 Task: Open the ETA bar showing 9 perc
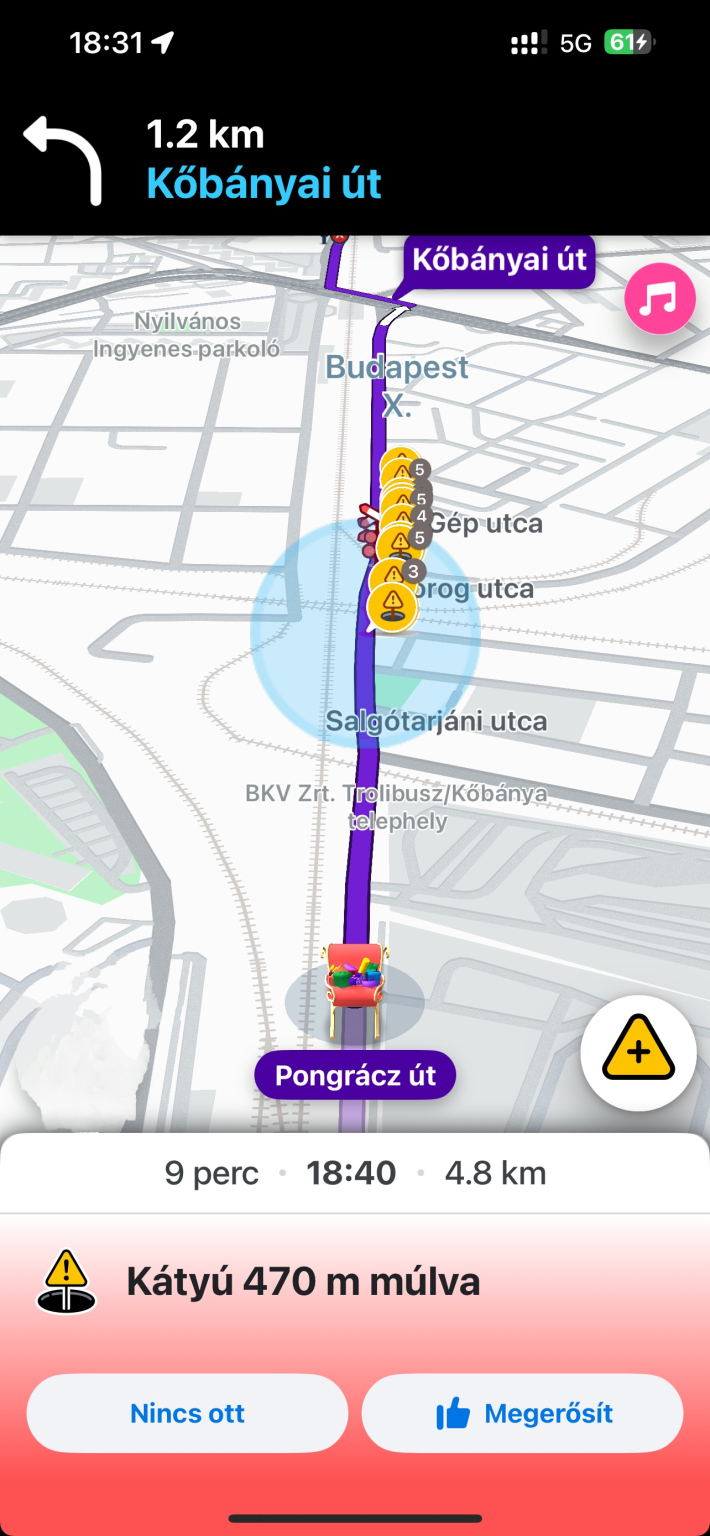[x=355, y=1172]
